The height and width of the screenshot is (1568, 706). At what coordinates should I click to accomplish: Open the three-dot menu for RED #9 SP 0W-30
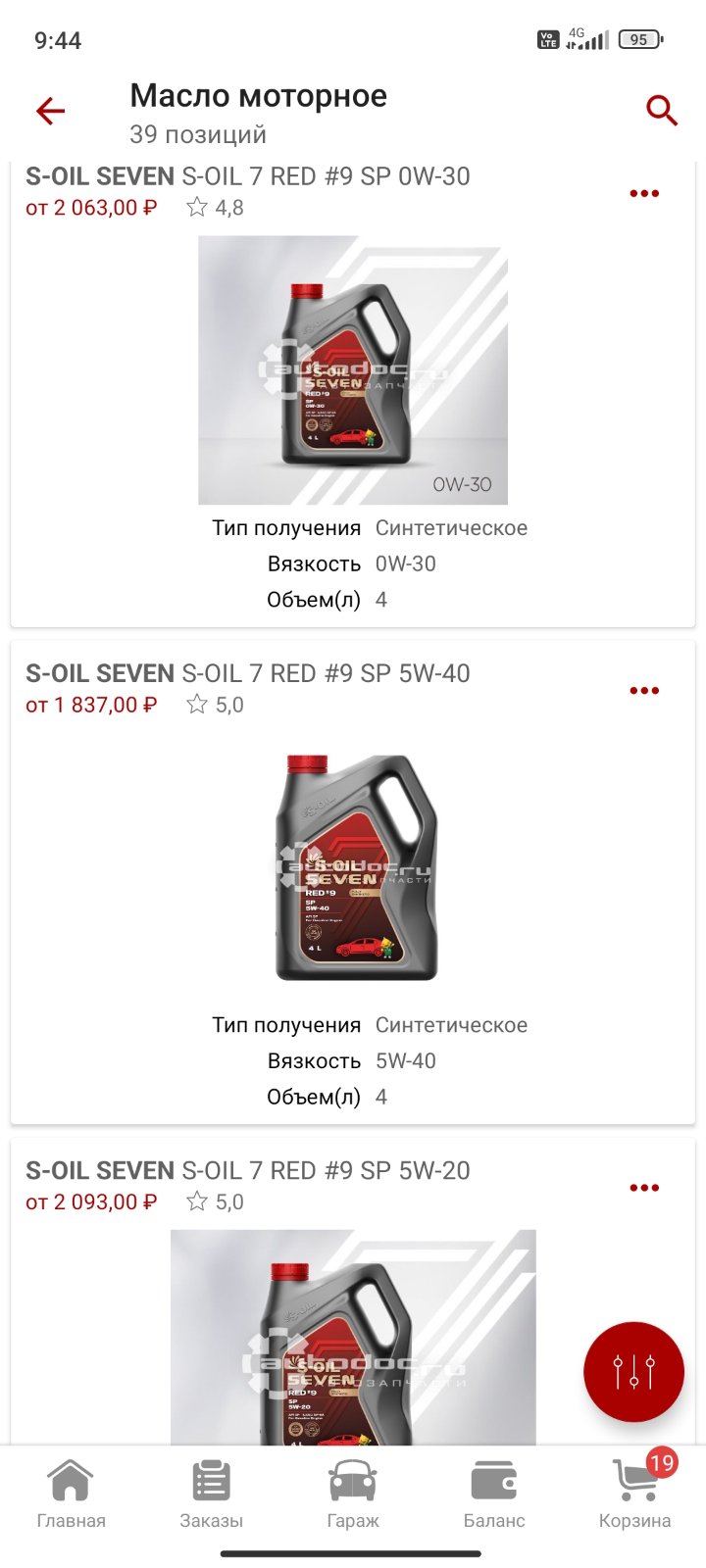click(644, 193)
